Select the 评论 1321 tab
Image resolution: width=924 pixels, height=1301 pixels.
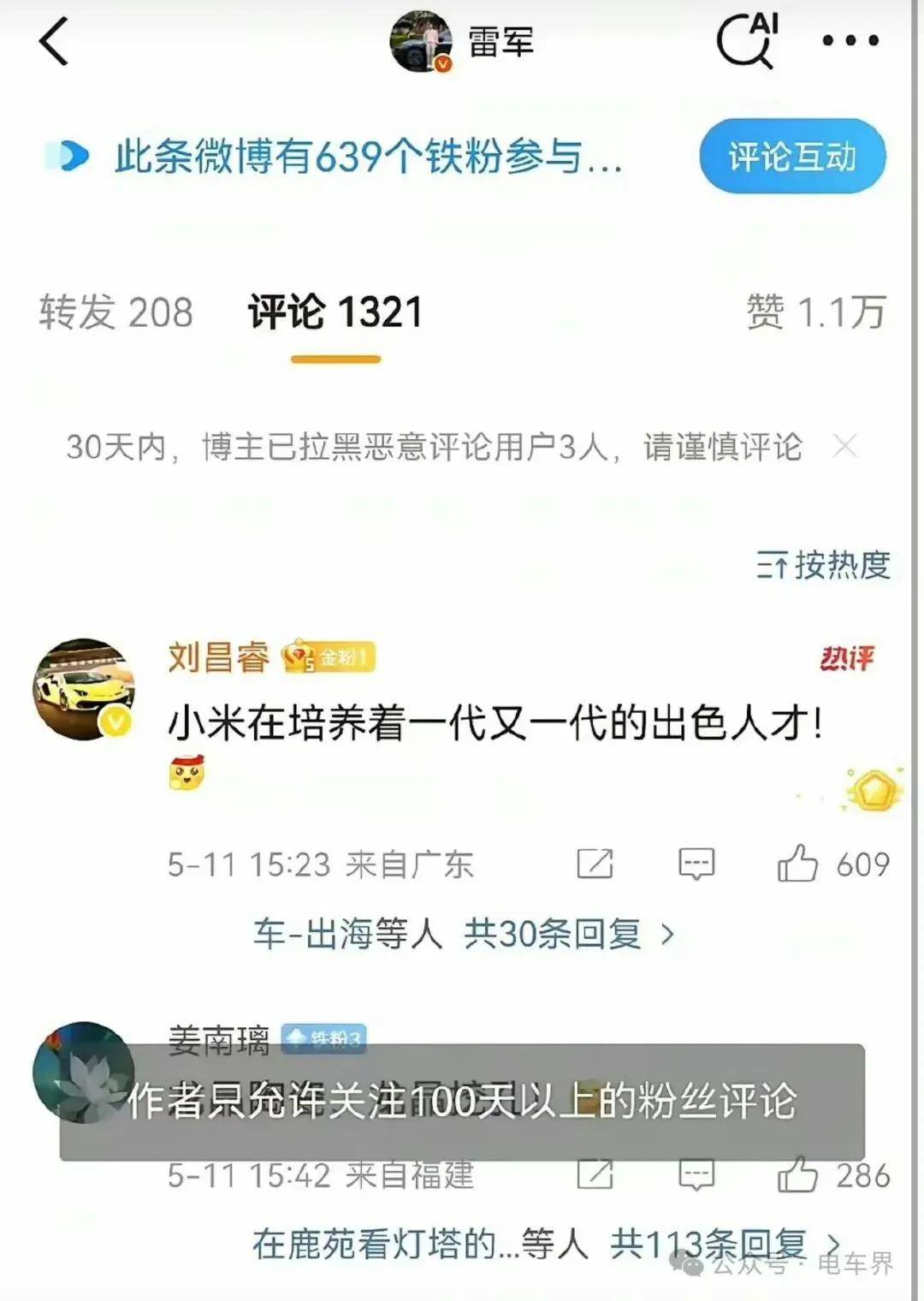click(335, 312)
